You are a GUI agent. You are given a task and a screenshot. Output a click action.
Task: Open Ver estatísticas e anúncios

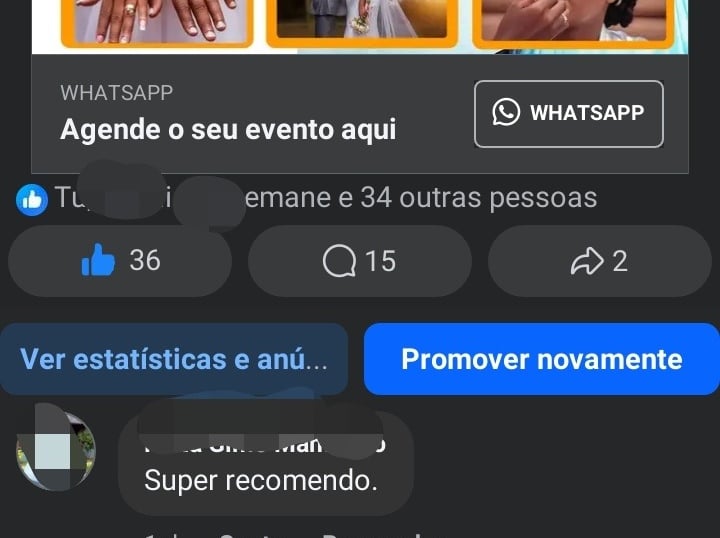[x=174, y=359]
